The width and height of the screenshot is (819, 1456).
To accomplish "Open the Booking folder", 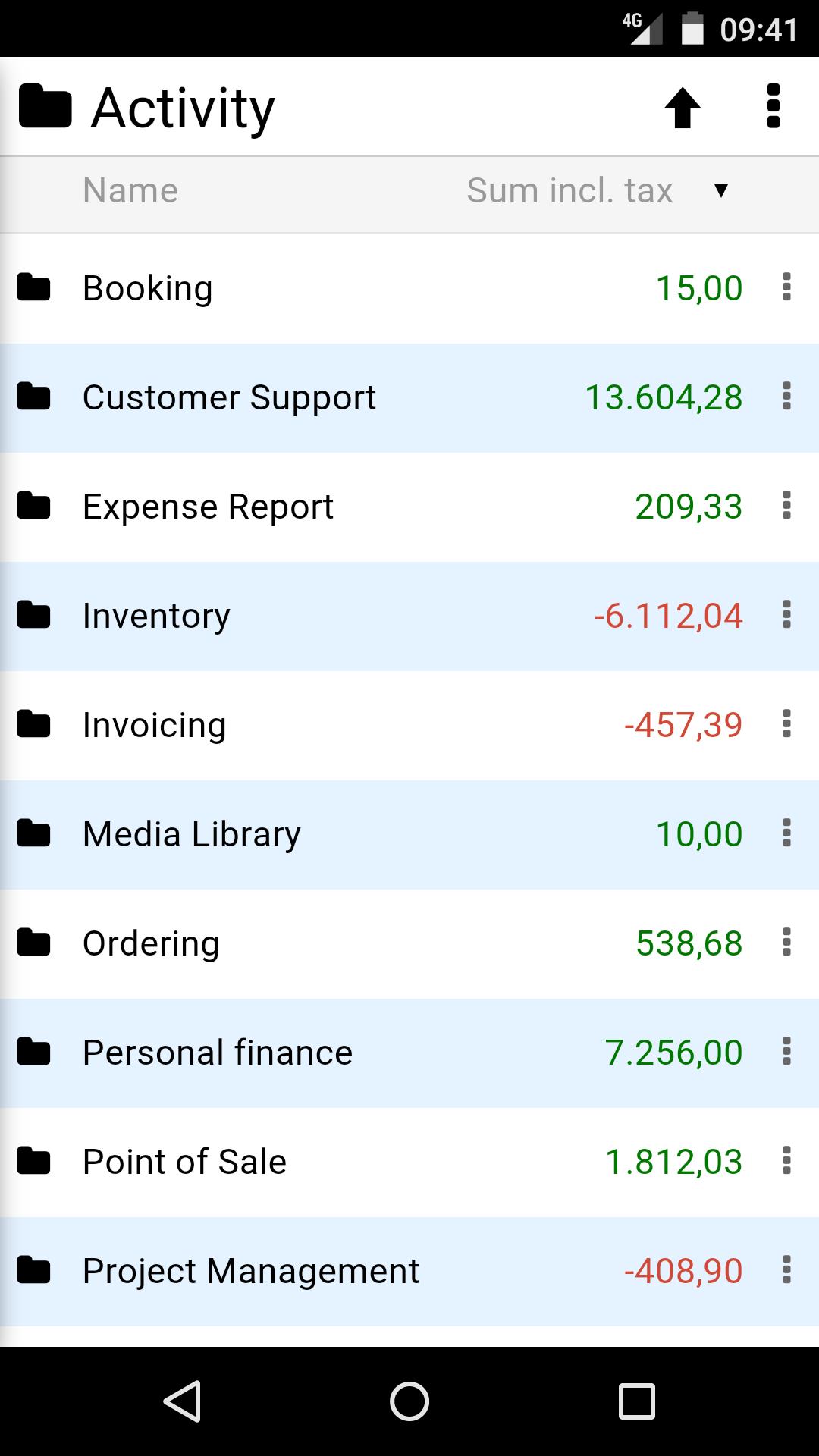I will (x=147, y=288).
